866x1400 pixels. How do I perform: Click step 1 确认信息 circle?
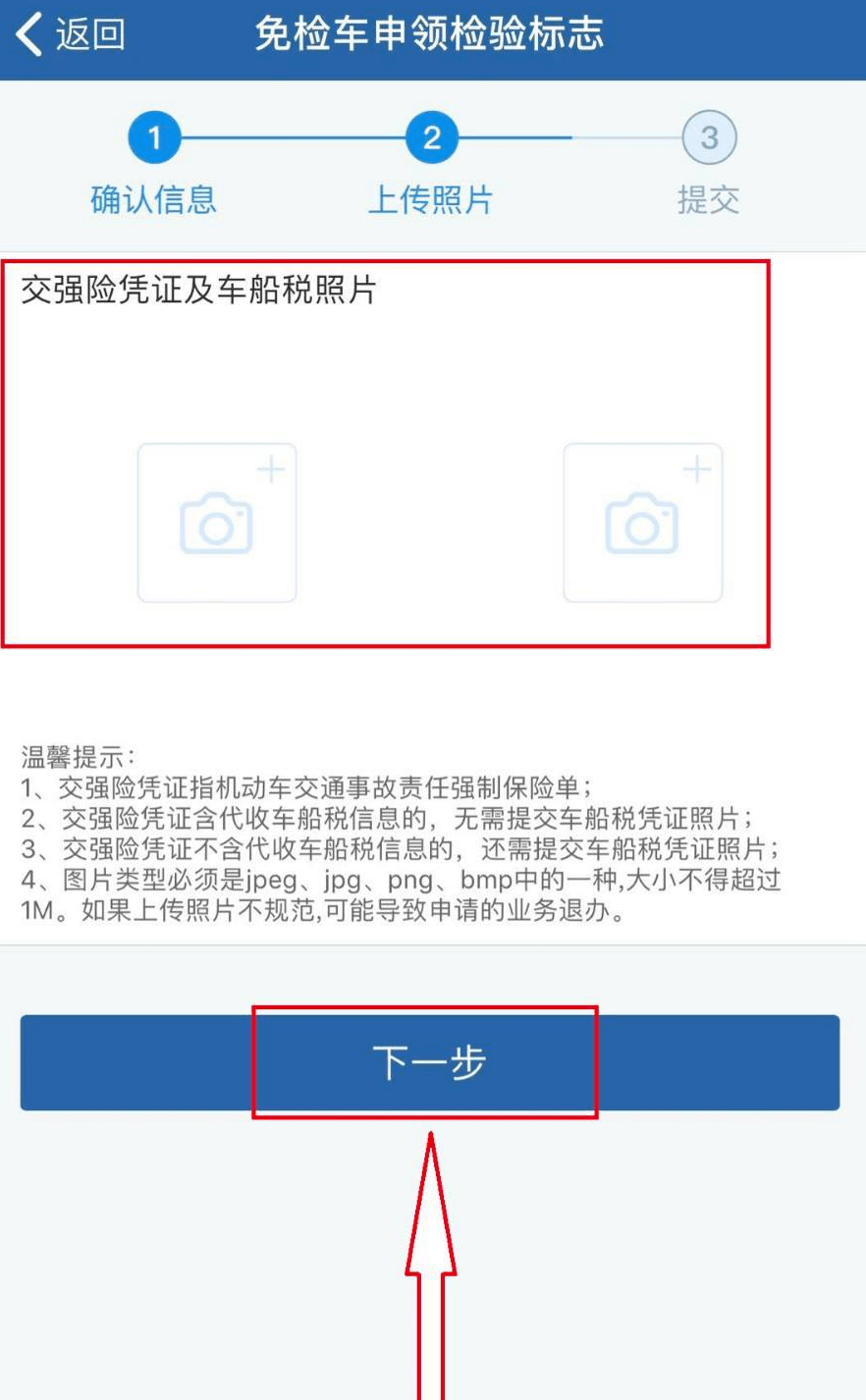(154, 138)
